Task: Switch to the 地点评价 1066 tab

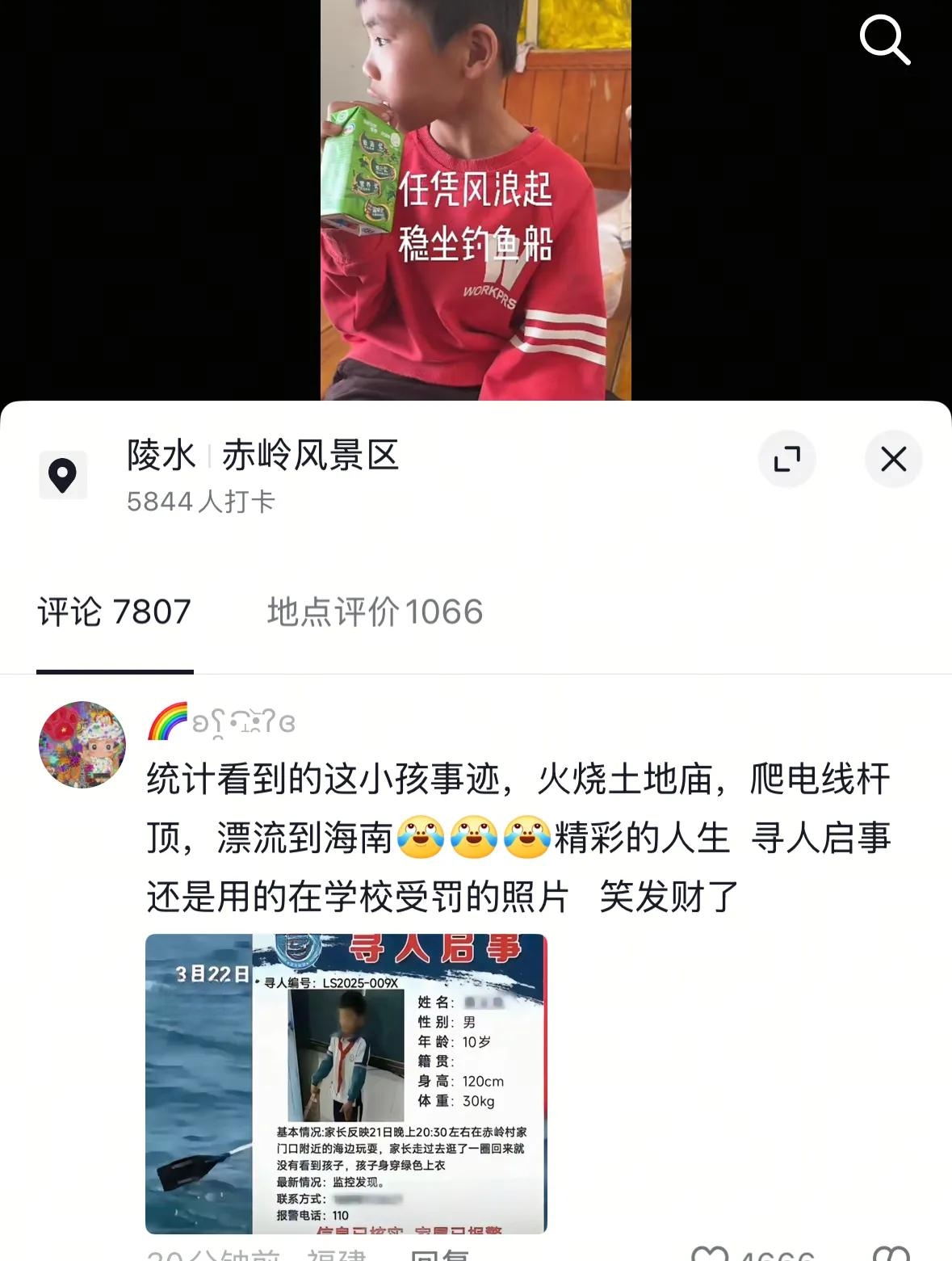Action: pyautogui.click(x=375, y=612)
